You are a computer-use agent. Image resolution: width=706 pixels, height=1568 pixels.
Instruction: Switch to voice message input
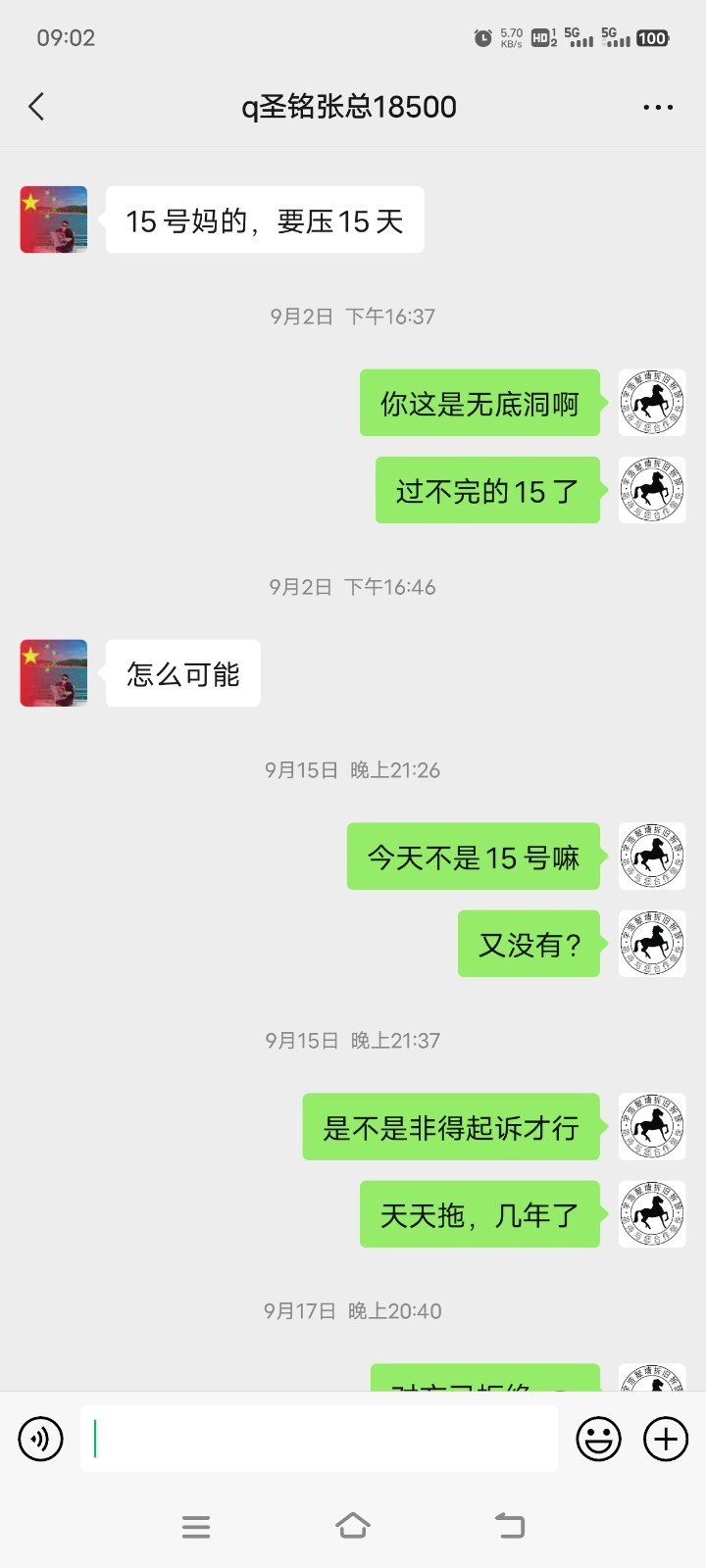tap(41, 1439)
